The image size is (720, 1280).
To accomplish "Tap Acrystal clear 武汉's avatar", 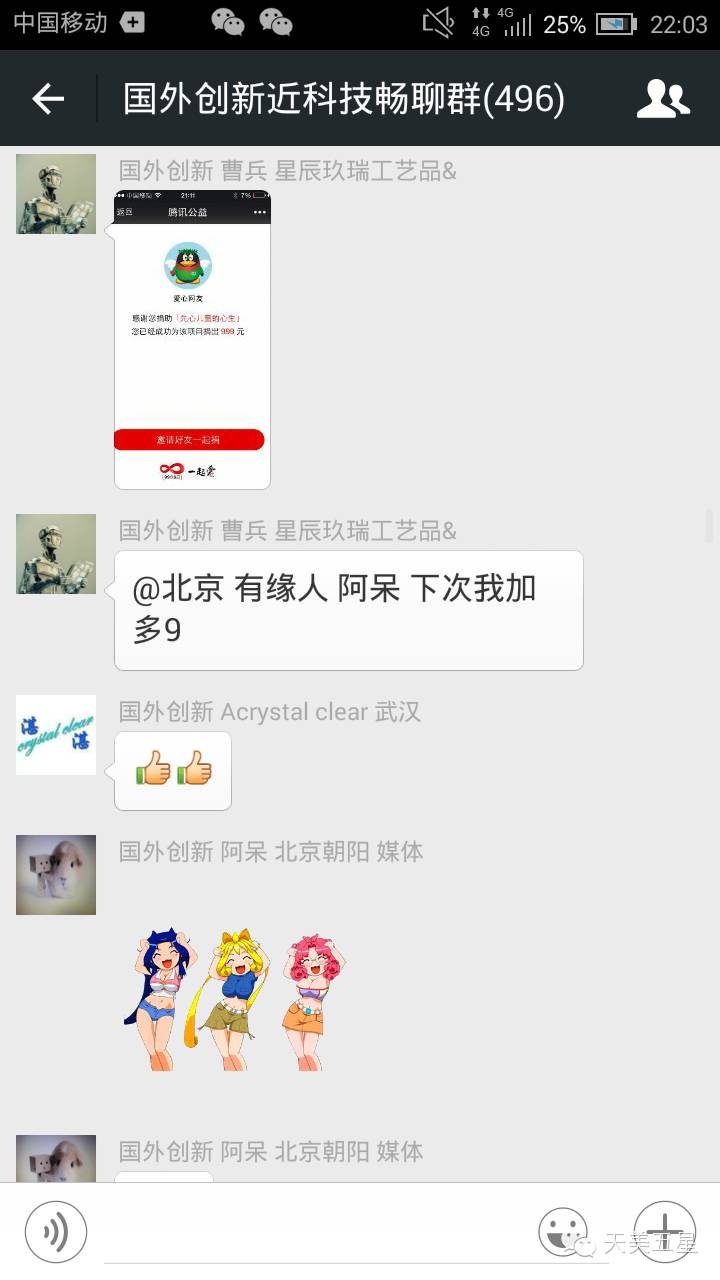I will (56, 735).
